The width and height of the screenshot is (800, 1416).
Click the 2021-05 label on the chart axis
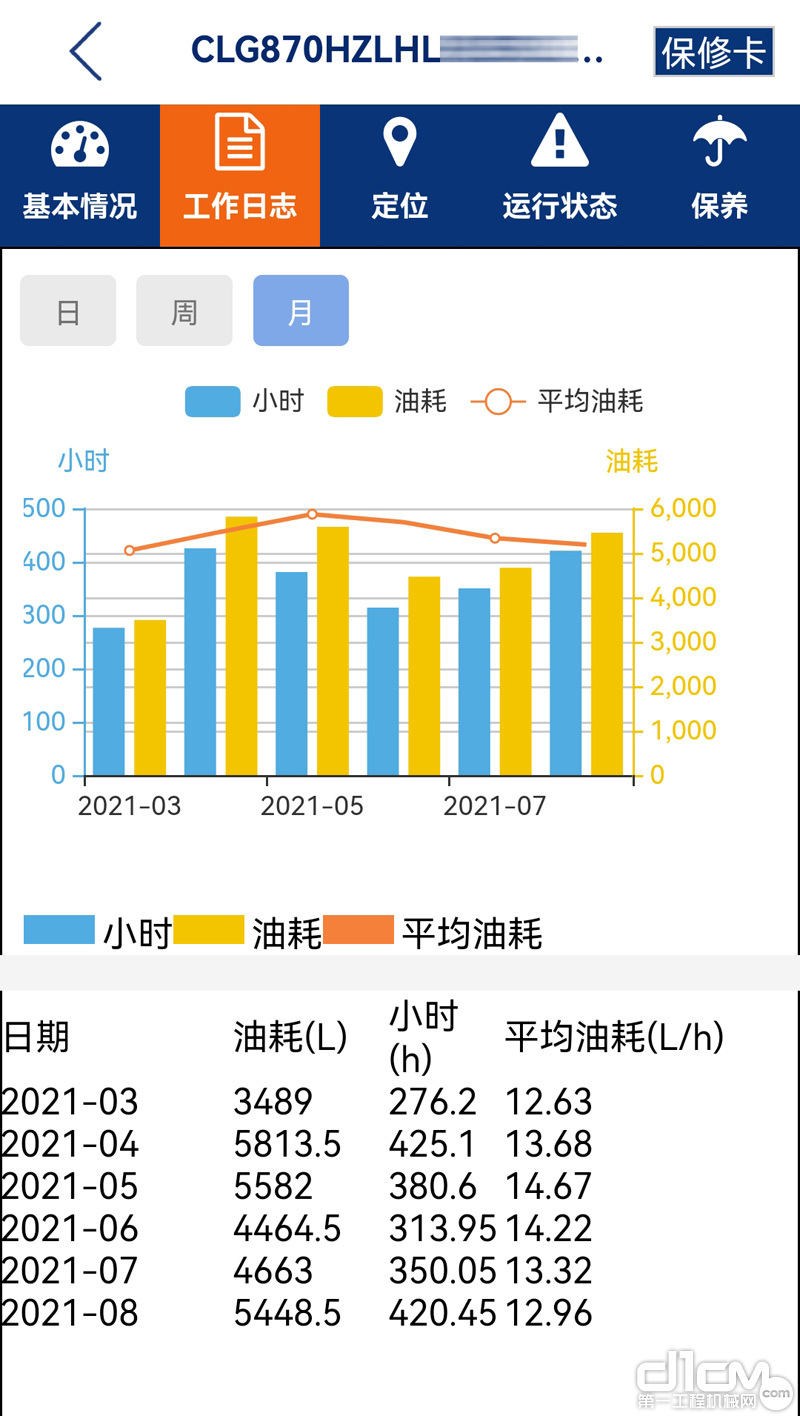coord(311,806)
